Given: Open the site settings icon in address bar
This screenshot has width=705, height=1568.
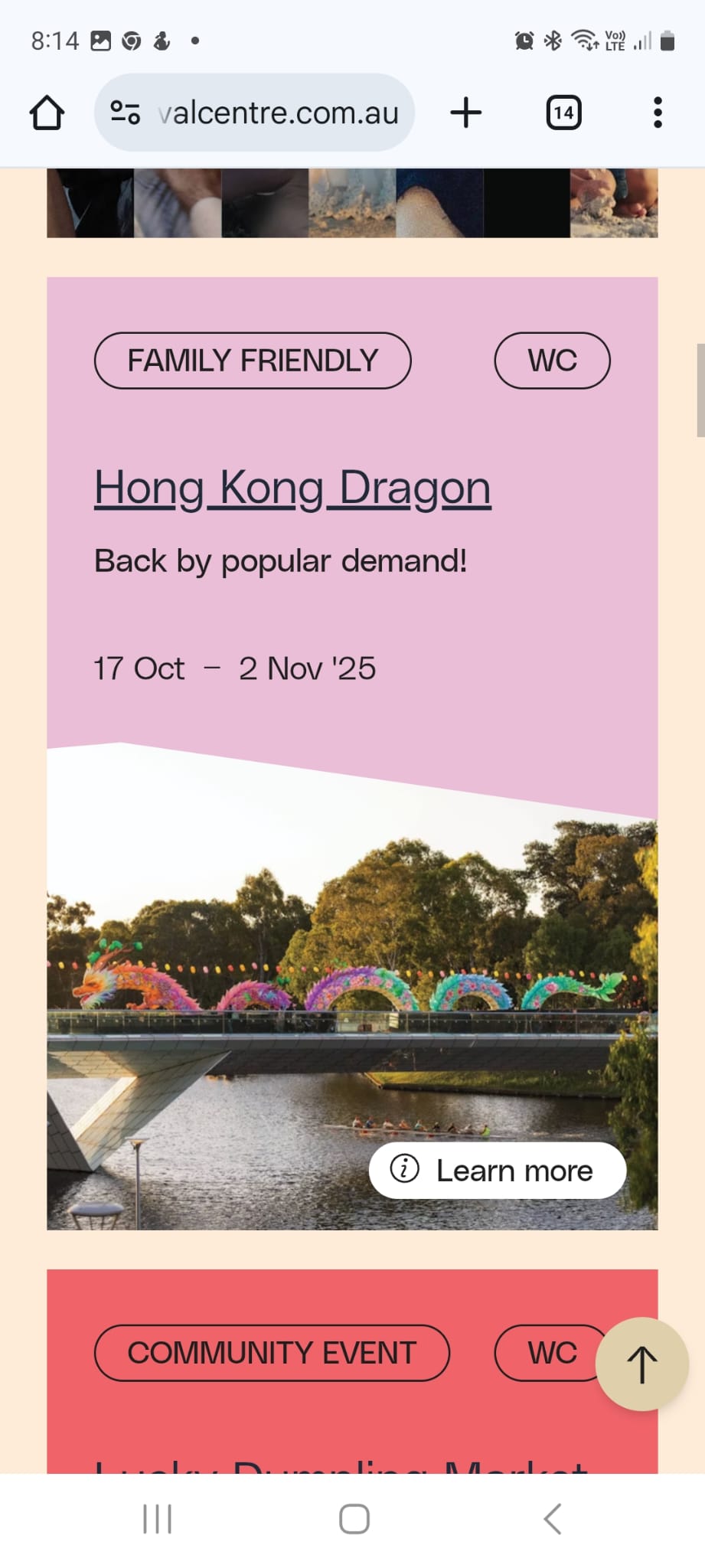Looking at the screenshot, I should click(126, 113).
